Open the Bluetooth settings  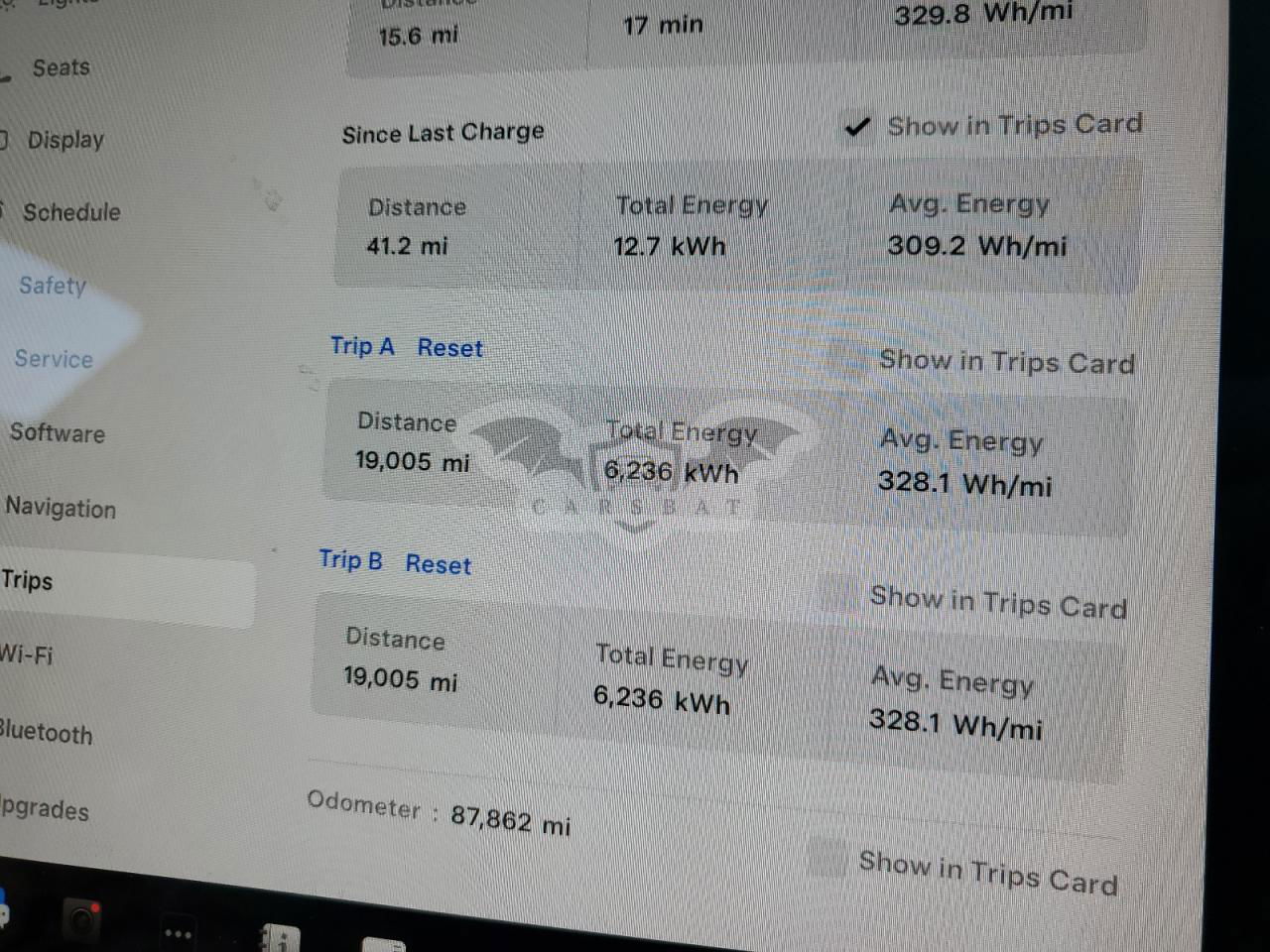point(47,733)
